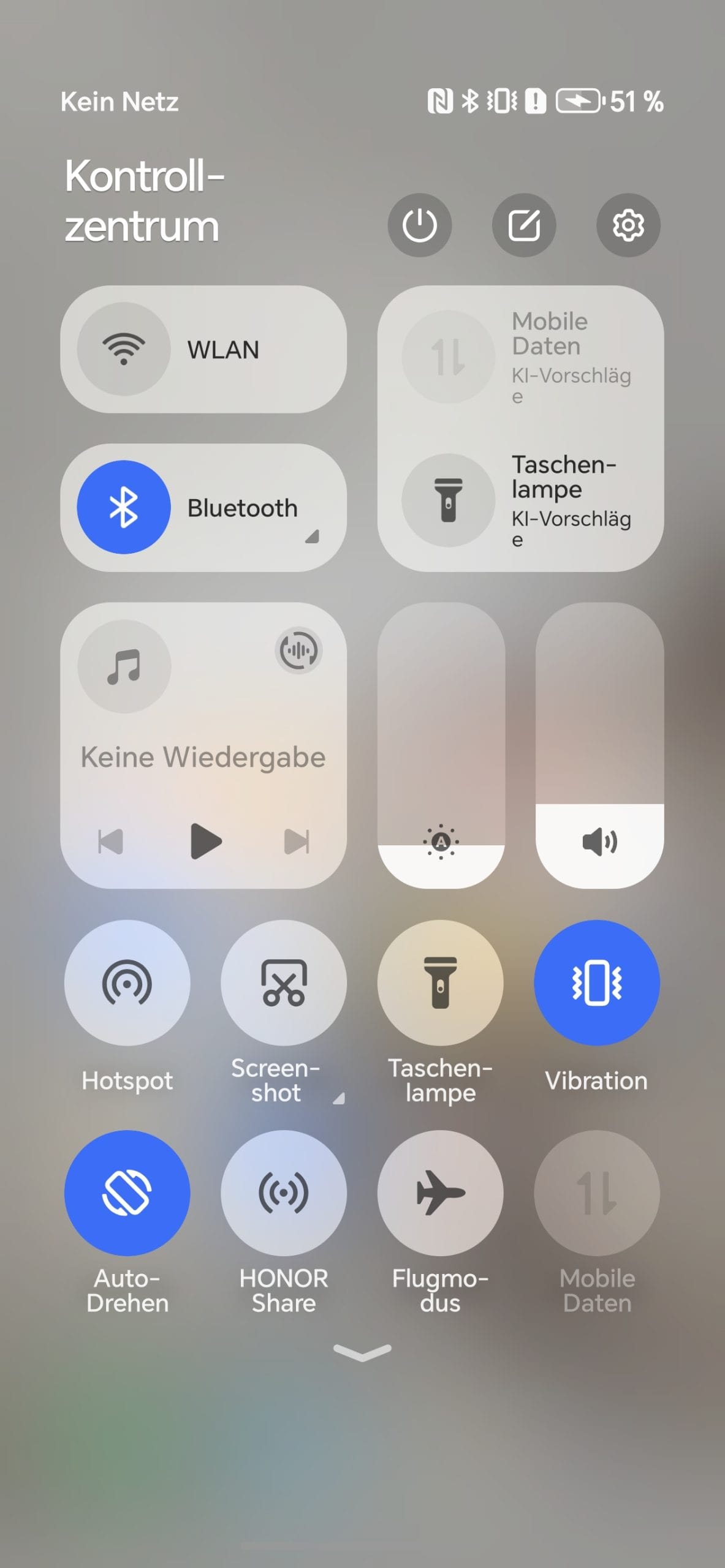This screenshot has height=1568, width=725.
Task: Switch on the round Taschenlampe tile
Action: click(441, 983)
